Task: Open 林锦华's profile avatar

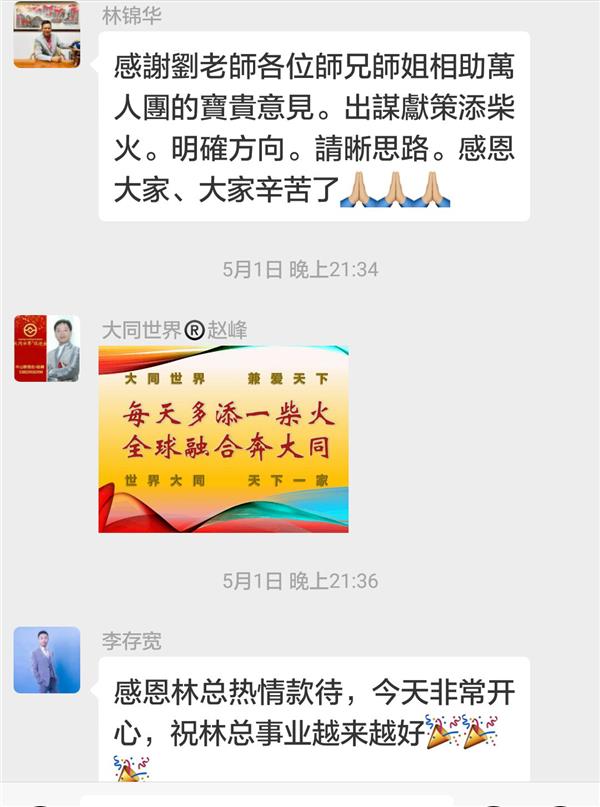Action: pos(46,35)
